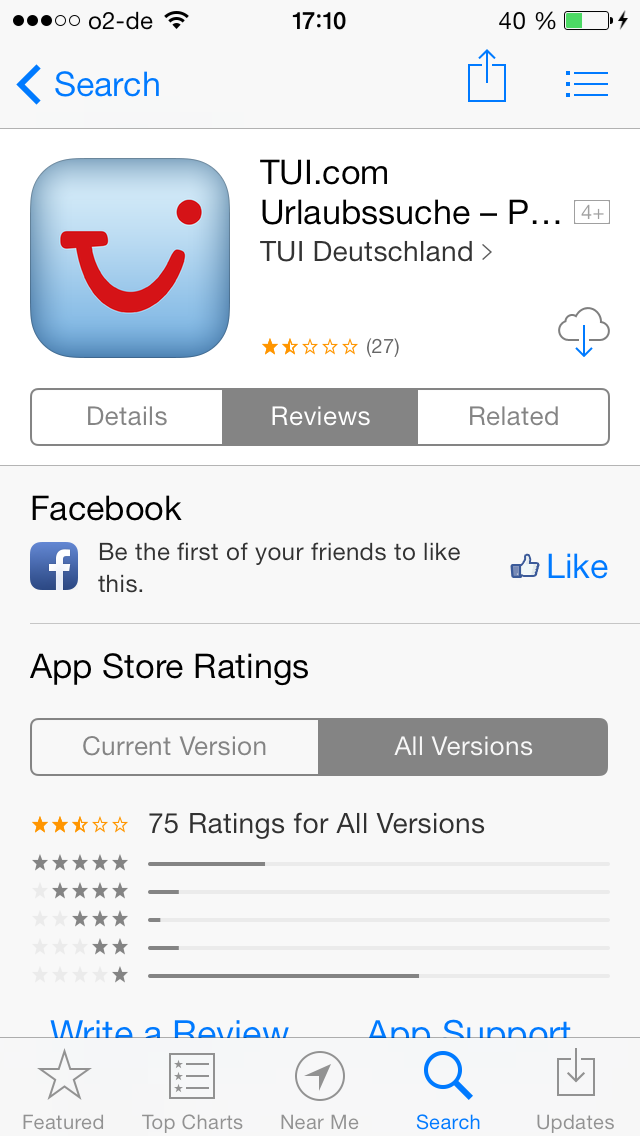This screenshot has width=640, height=1136.
Task: Switch to the Featured tab
Action: pyautogui.click(x=63, y=1089)
